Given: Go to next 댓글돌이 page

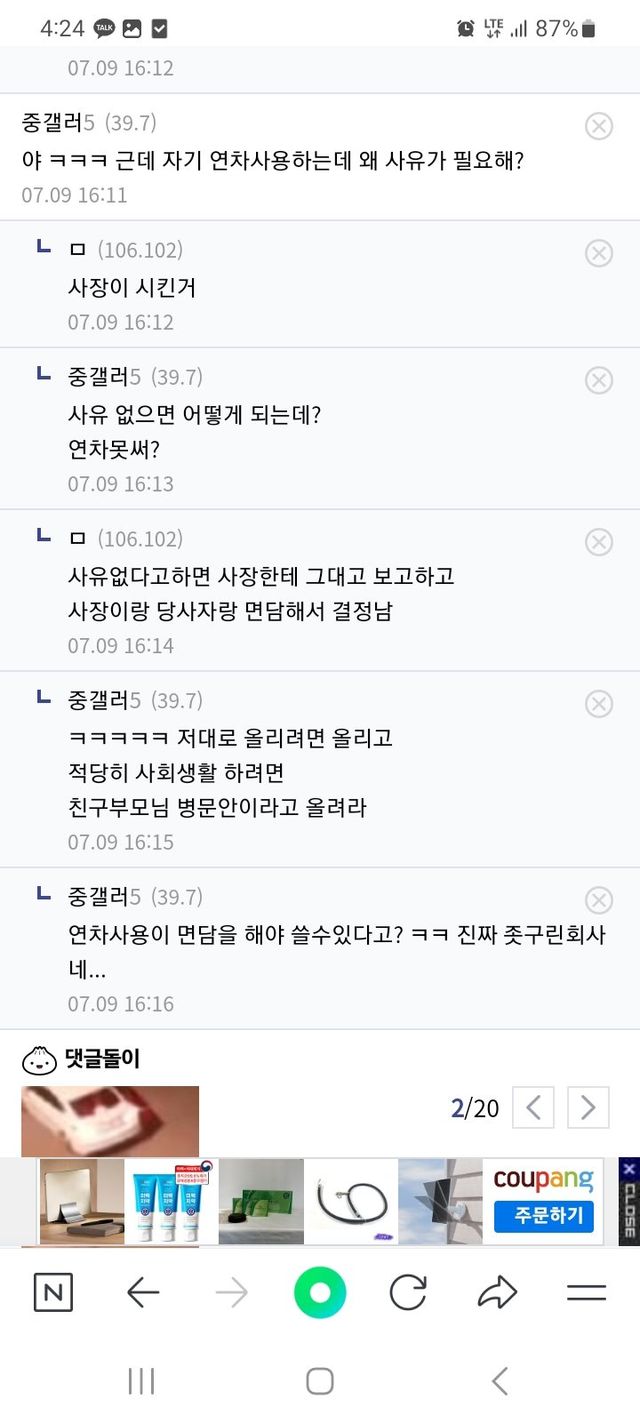Looking at the screenshot, I should [588, 1107].
